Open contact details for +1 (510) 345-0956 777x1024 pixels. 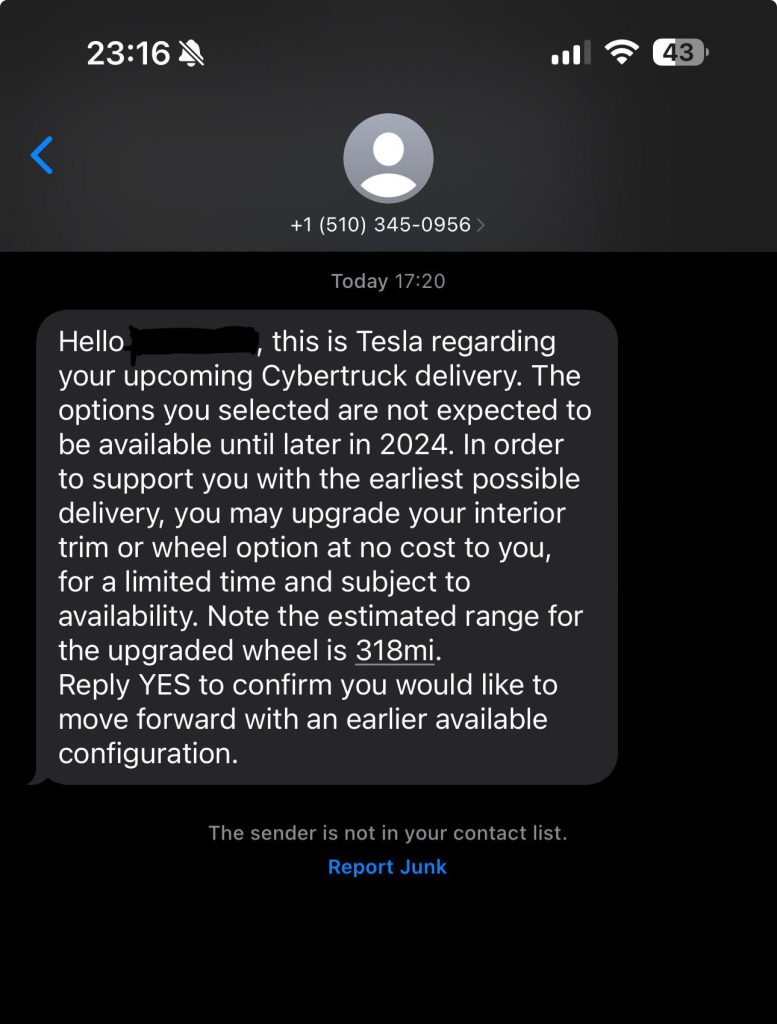click(387, 225)
